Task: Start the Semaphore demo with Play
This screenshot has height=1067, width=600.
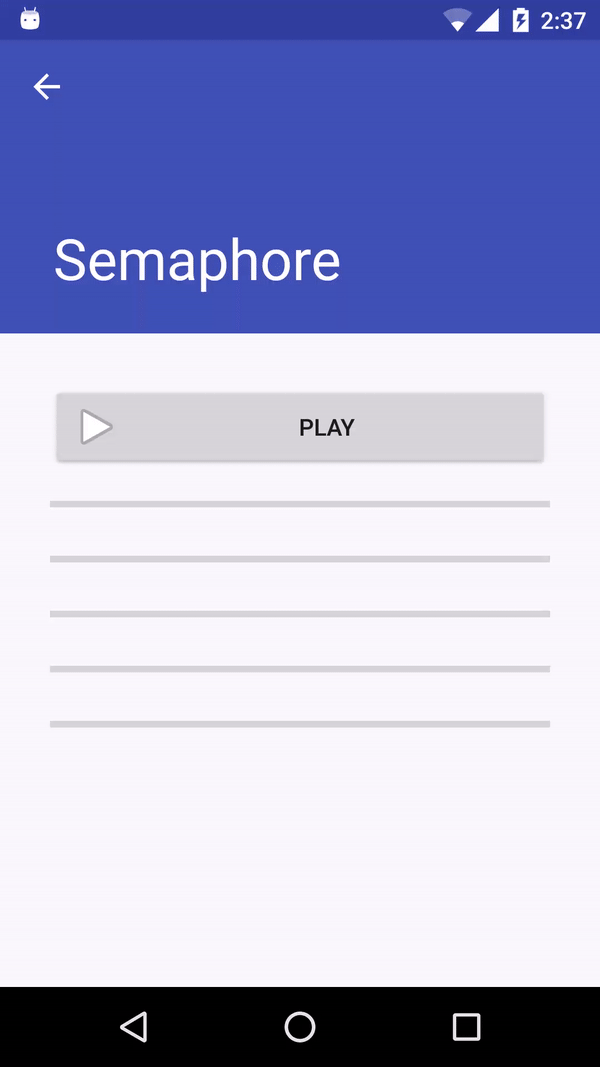Action: point(300,427)
